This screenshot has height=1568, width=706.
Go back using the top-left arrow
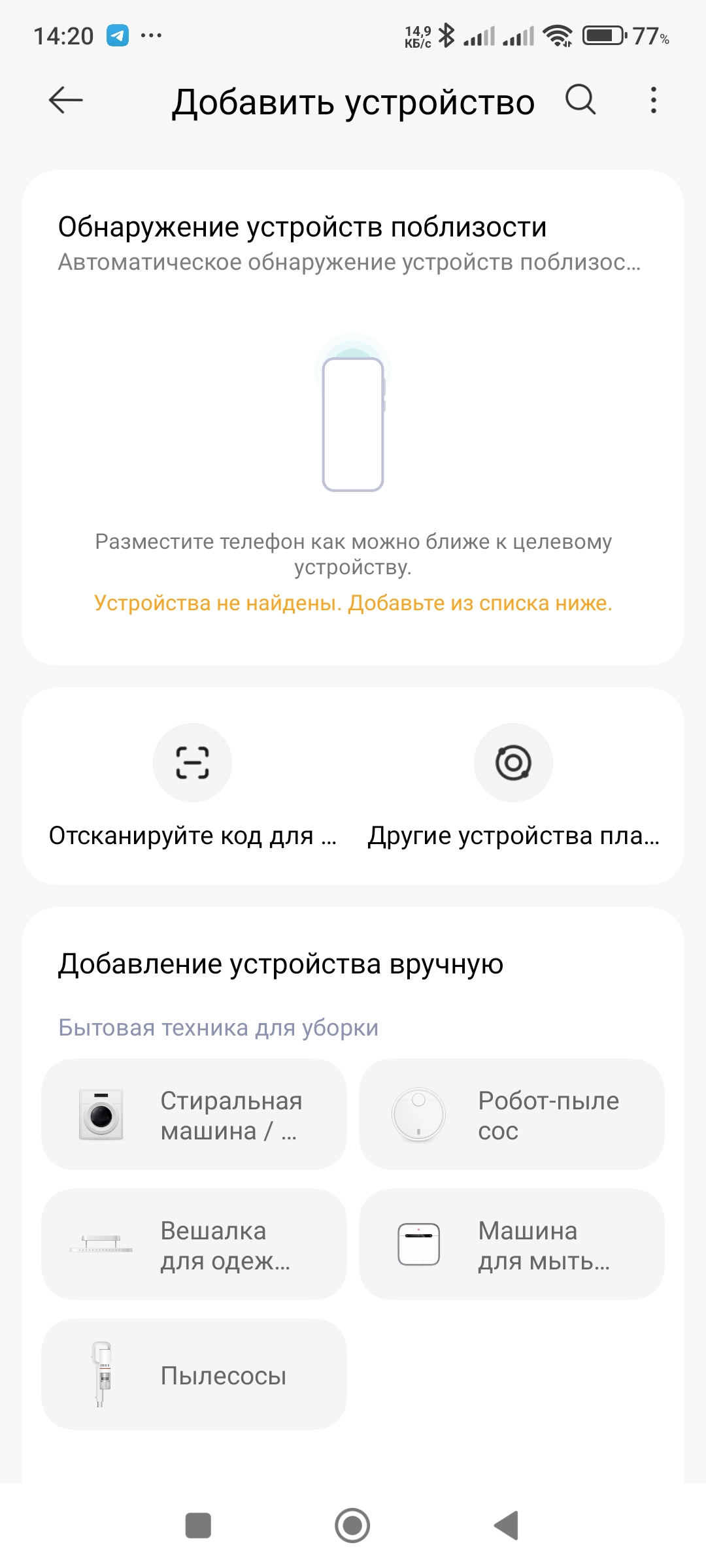click(x=65, y=101)
